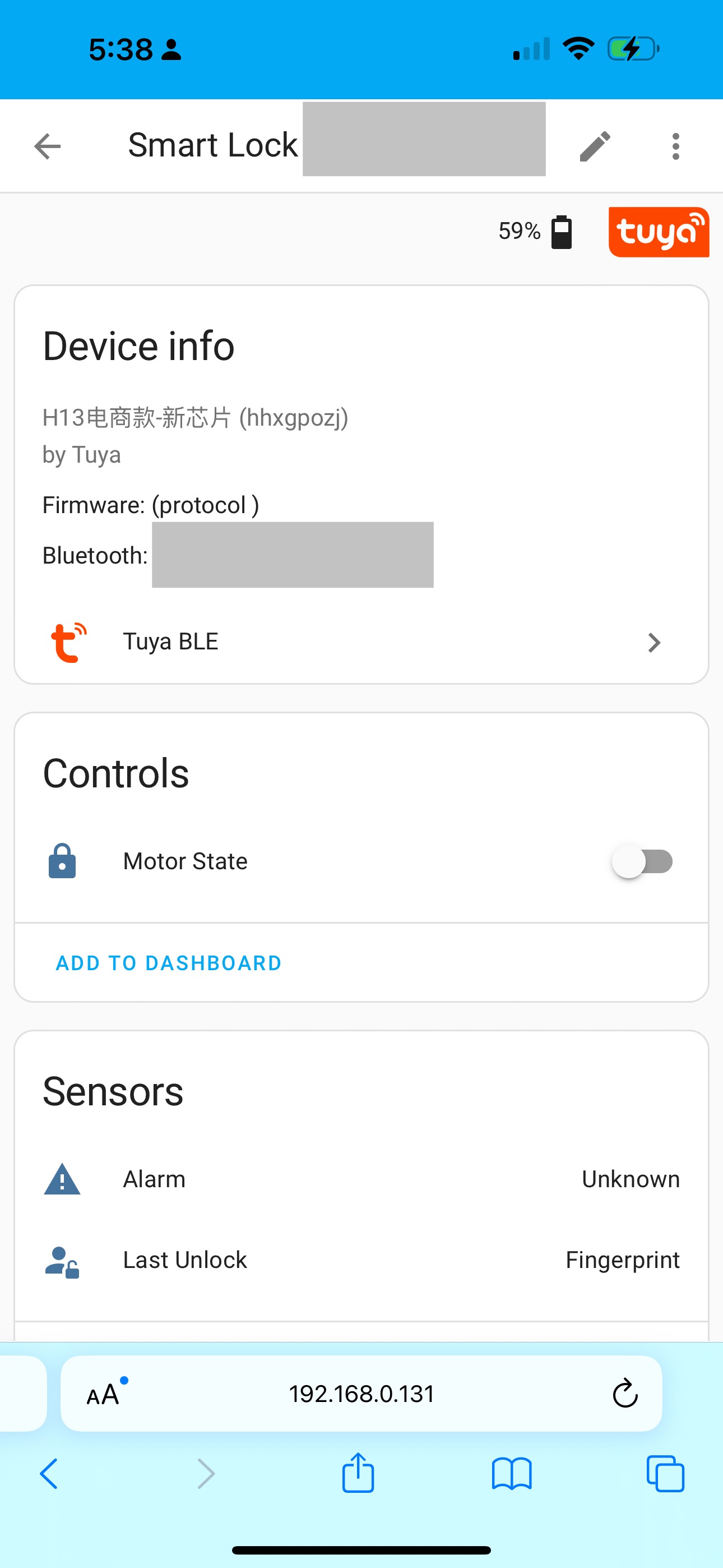Navigate back using the app's back arrow
723x1568 pixels.
[47, 145]
